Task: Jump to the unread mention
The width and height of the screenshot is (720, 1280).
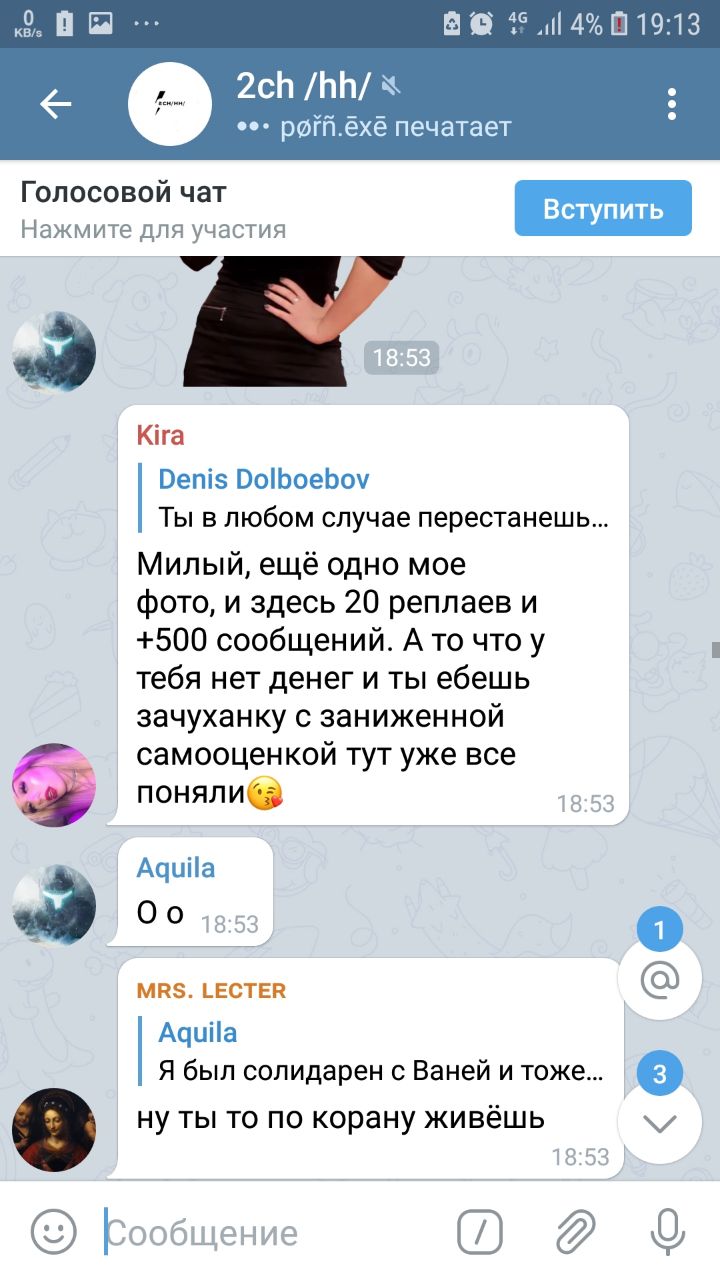Action: click(x=659, y=979)
